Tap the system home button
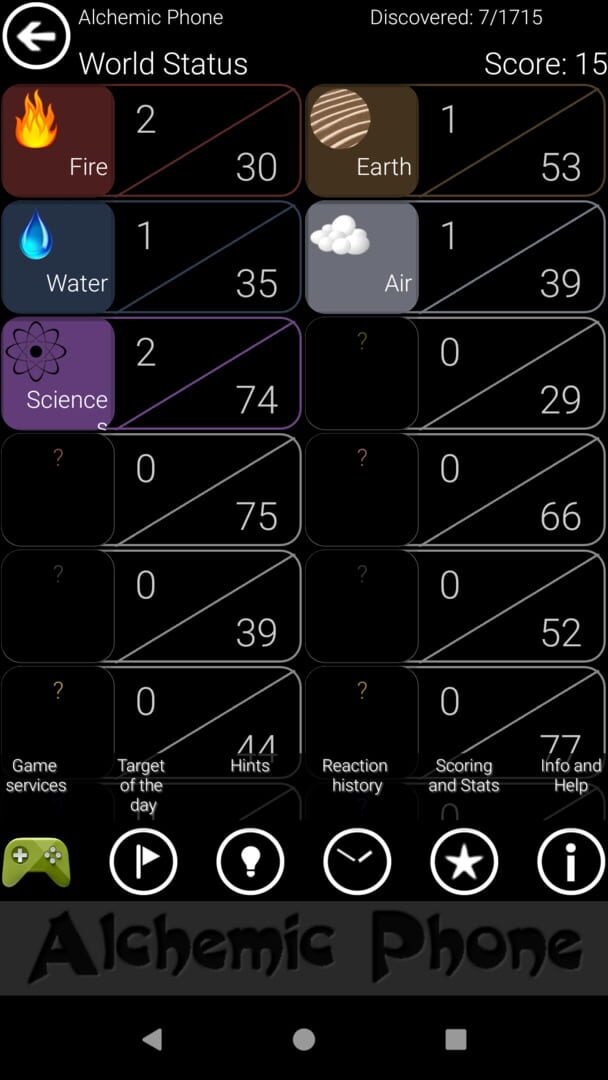The width and height of the screenshot is (608, 1080). tap(304, 1039)
